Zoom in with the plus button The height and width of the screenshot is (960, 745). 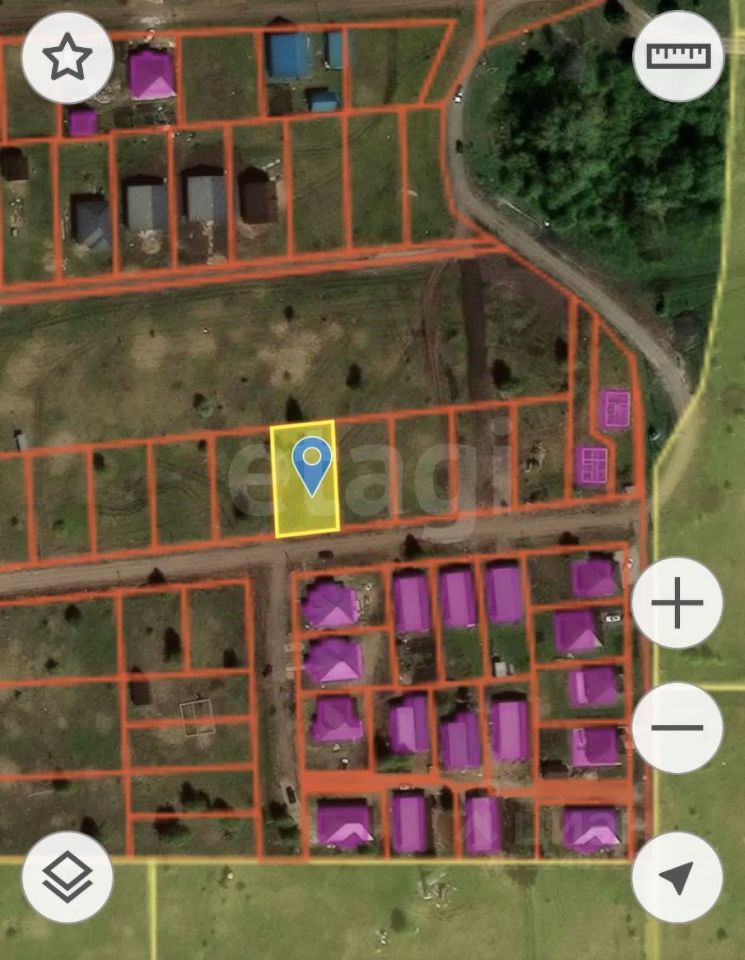[x=677, y=603]
